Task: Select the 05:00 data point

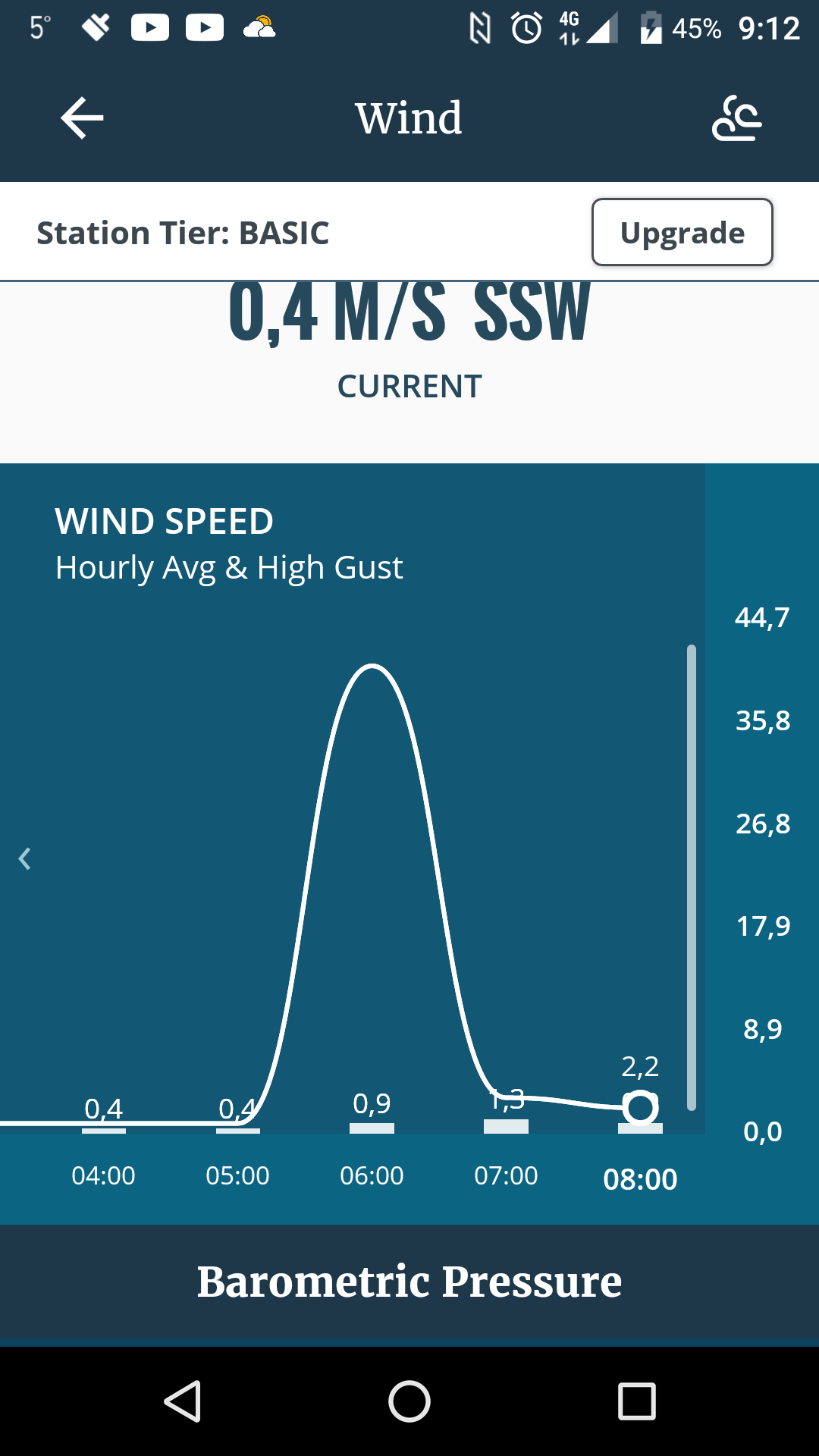Action: click(237, 1175)
